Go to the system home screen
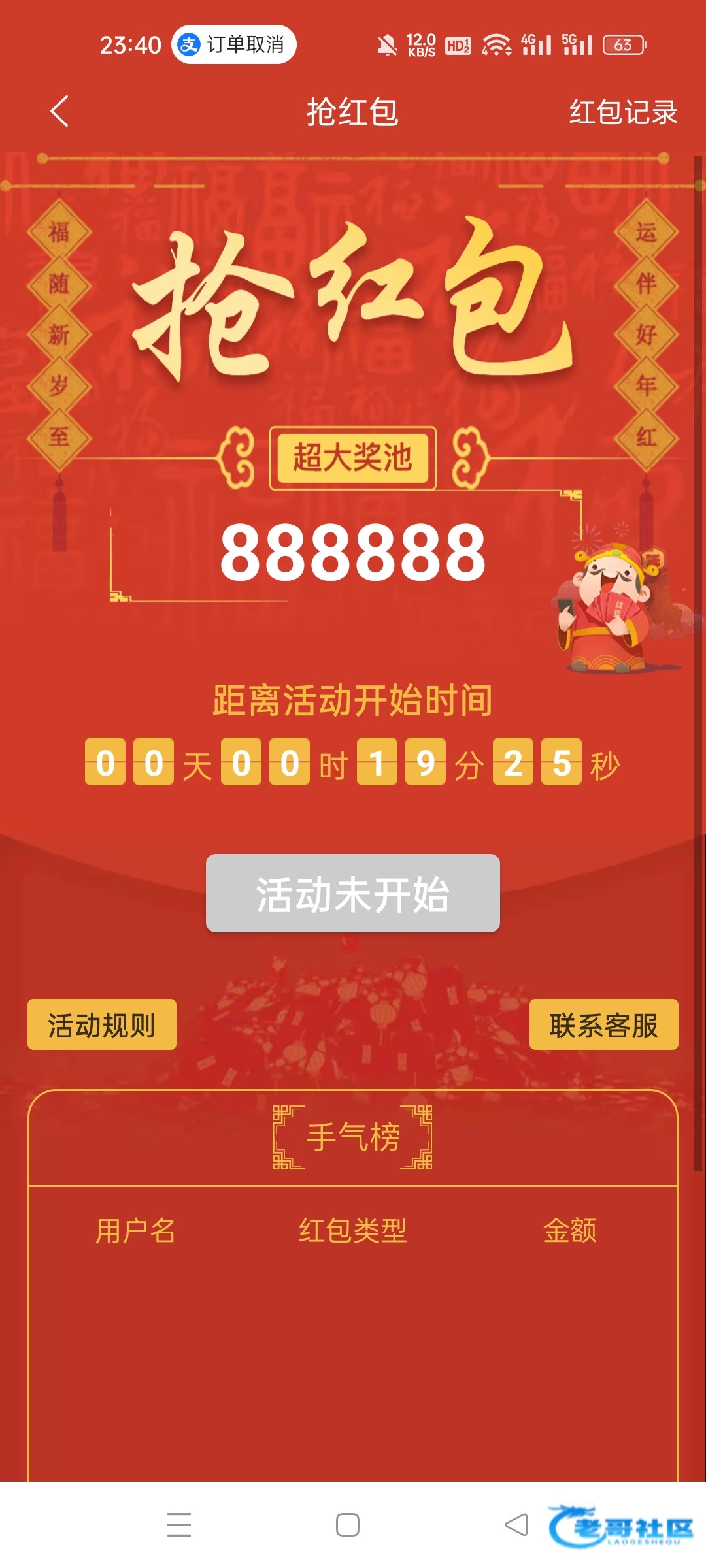Image resolution: width=706 pixels, height=1568 pixels. [347, 1525]
